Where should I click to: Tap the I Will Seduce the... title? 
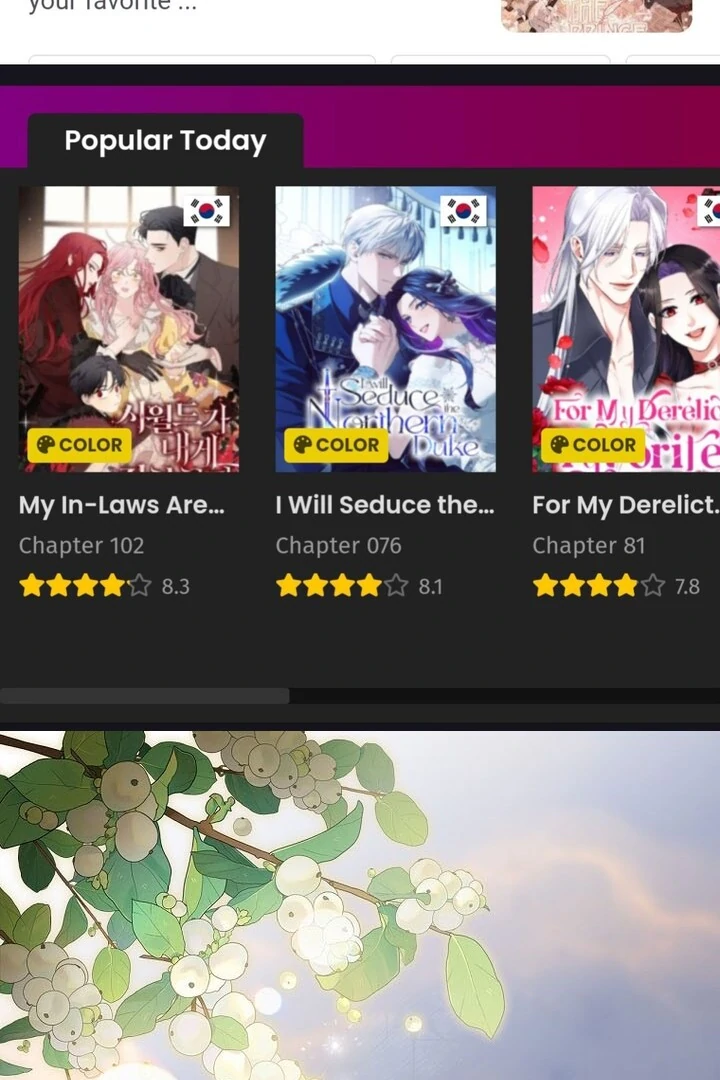coord(385,505)
